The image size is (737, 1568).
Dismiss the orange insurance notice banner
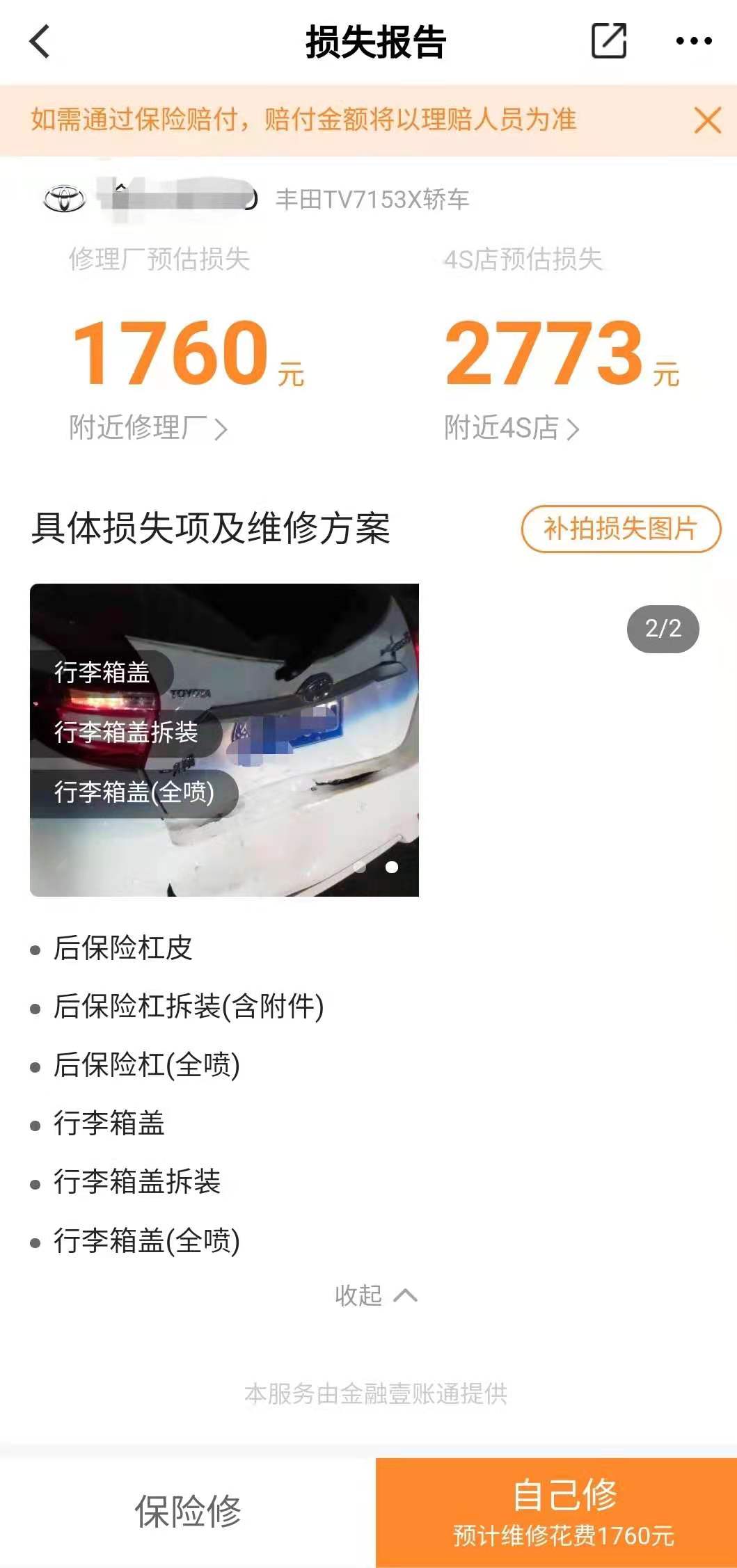(x=708, y=120)
